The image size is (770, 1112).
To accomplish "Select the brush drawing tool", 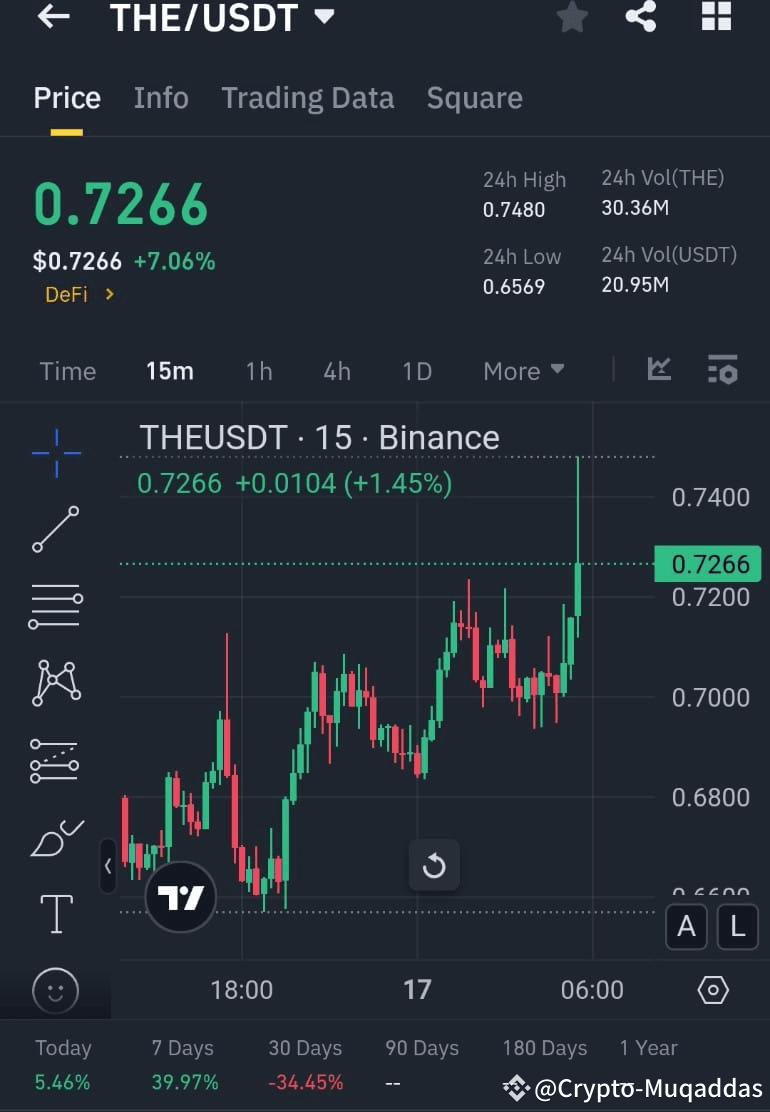I will tap(55, 838).
